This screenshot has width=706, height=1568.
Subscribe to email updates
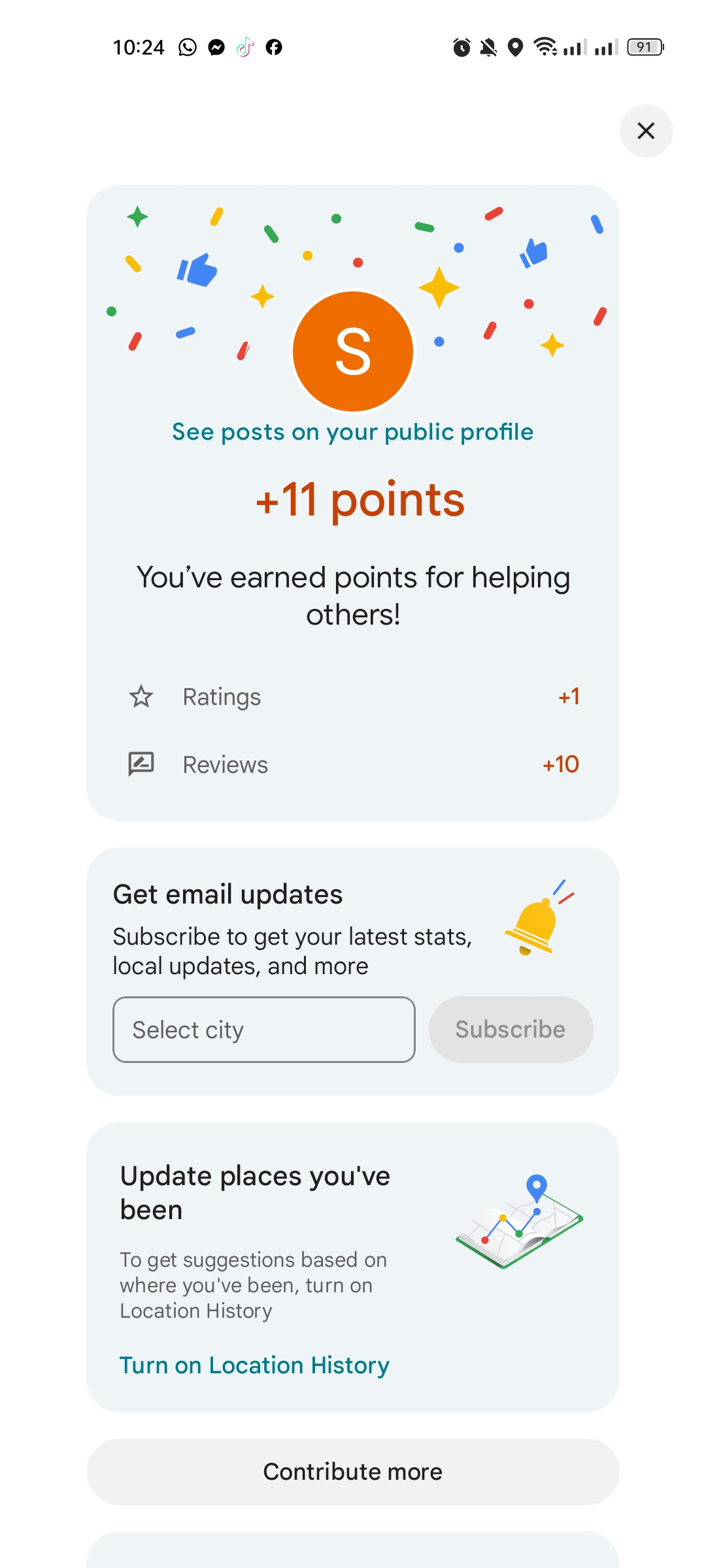click(511, 1030)
